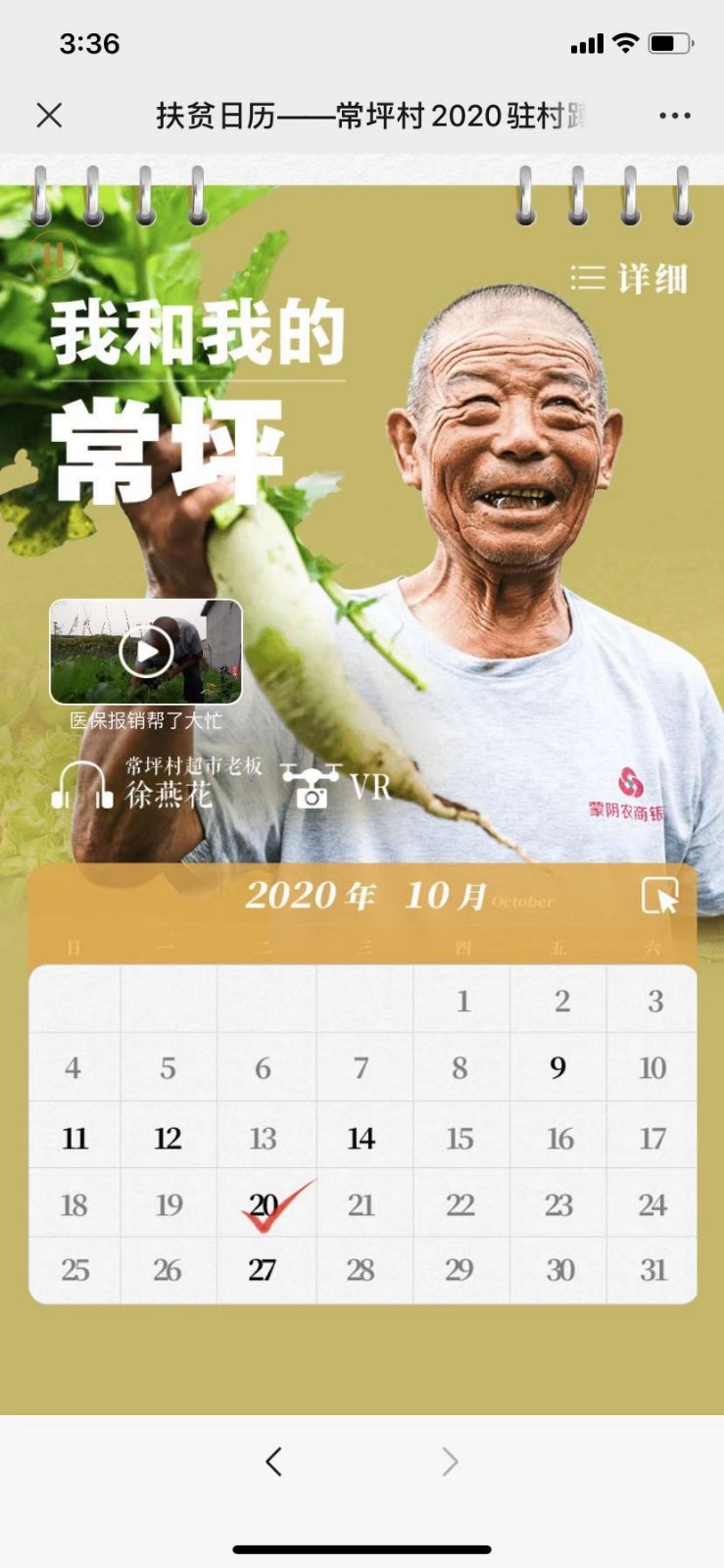
Task: Select October 12 on the calendar
Action: click(x=168, y=1138)
